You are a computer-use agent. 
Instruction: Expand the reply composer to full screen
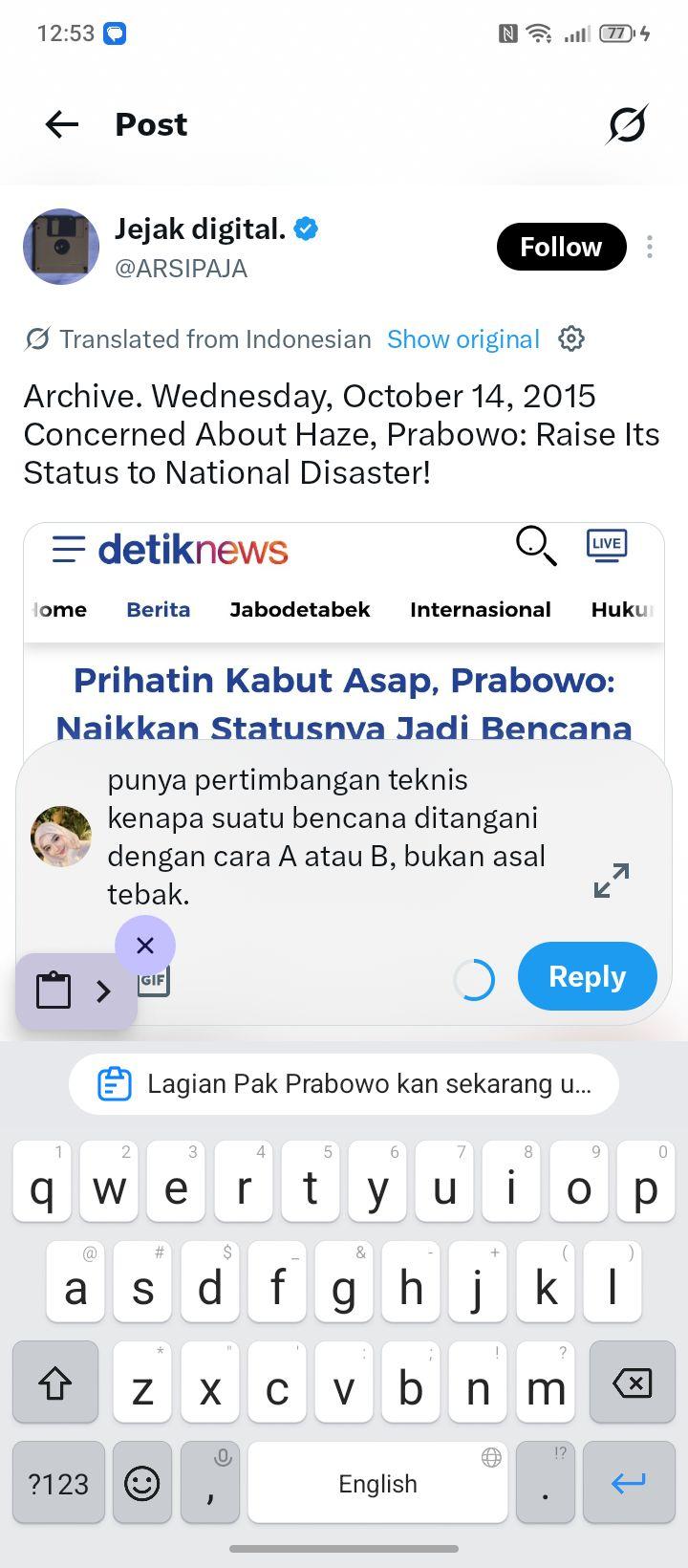click(x=612, y=881)
